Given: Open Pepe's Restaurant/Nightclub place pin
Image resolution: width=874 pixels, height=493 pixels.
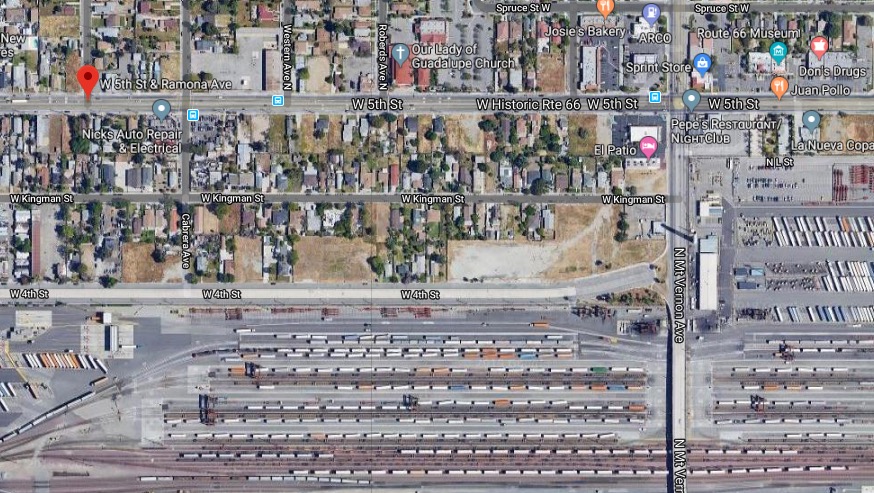Looking at the screenshot, I should pos(691,100).
